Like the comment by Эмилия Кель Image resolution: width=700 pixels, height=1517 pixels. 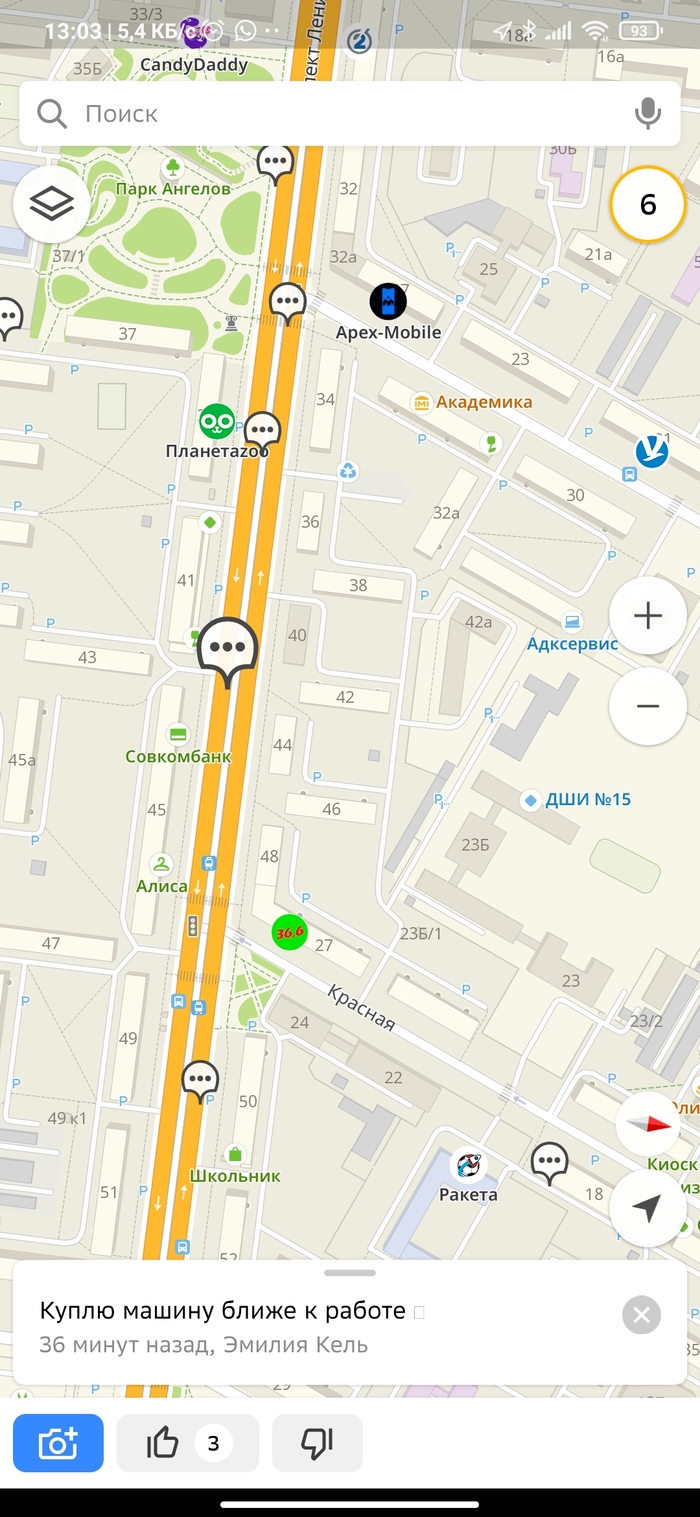[x=187, y=1443]
